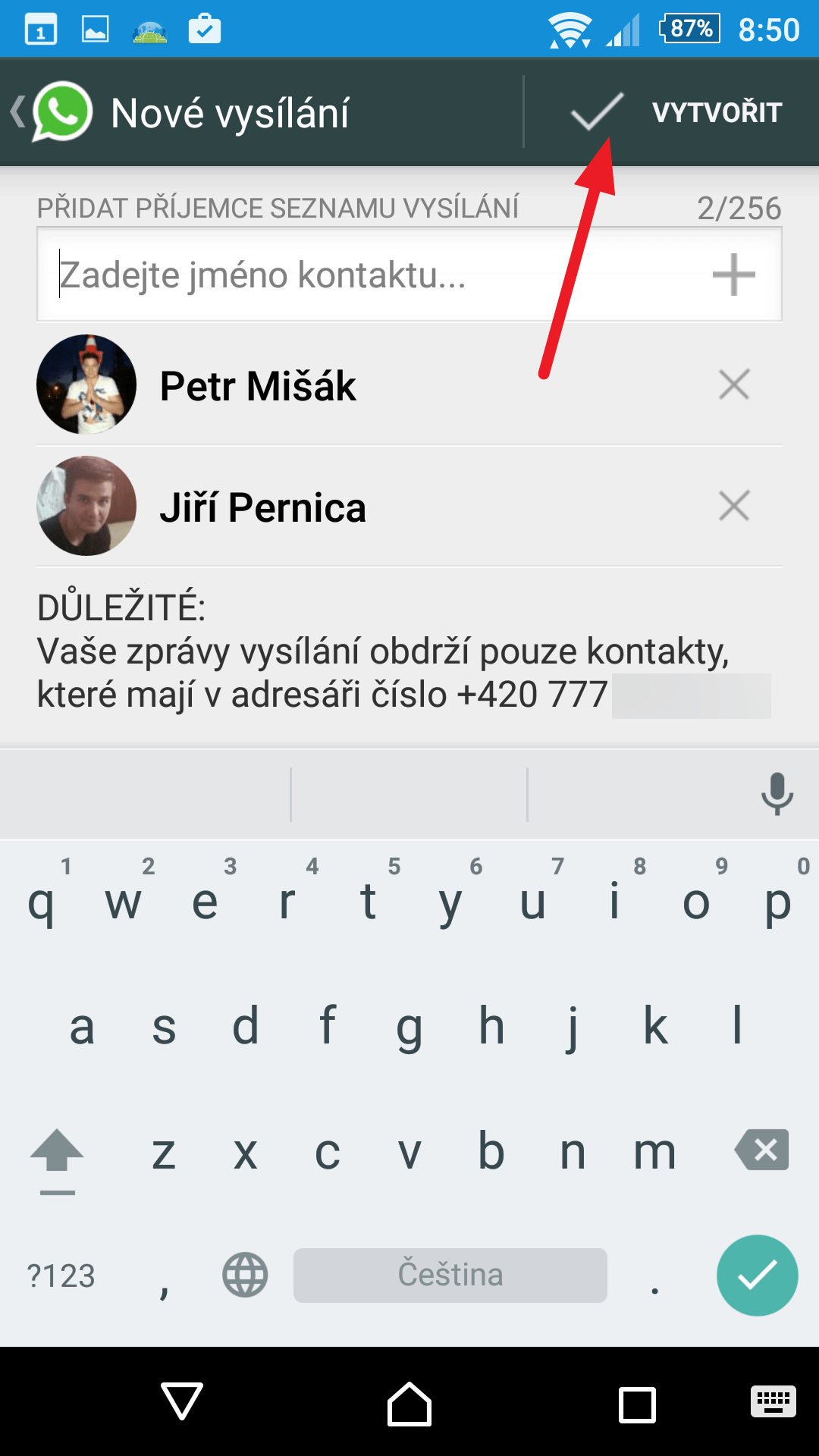The height and width of the screenshot is (1456, 819).
Task: Go back via the WhatsApp logo arrow
Action: click(52, 112)
